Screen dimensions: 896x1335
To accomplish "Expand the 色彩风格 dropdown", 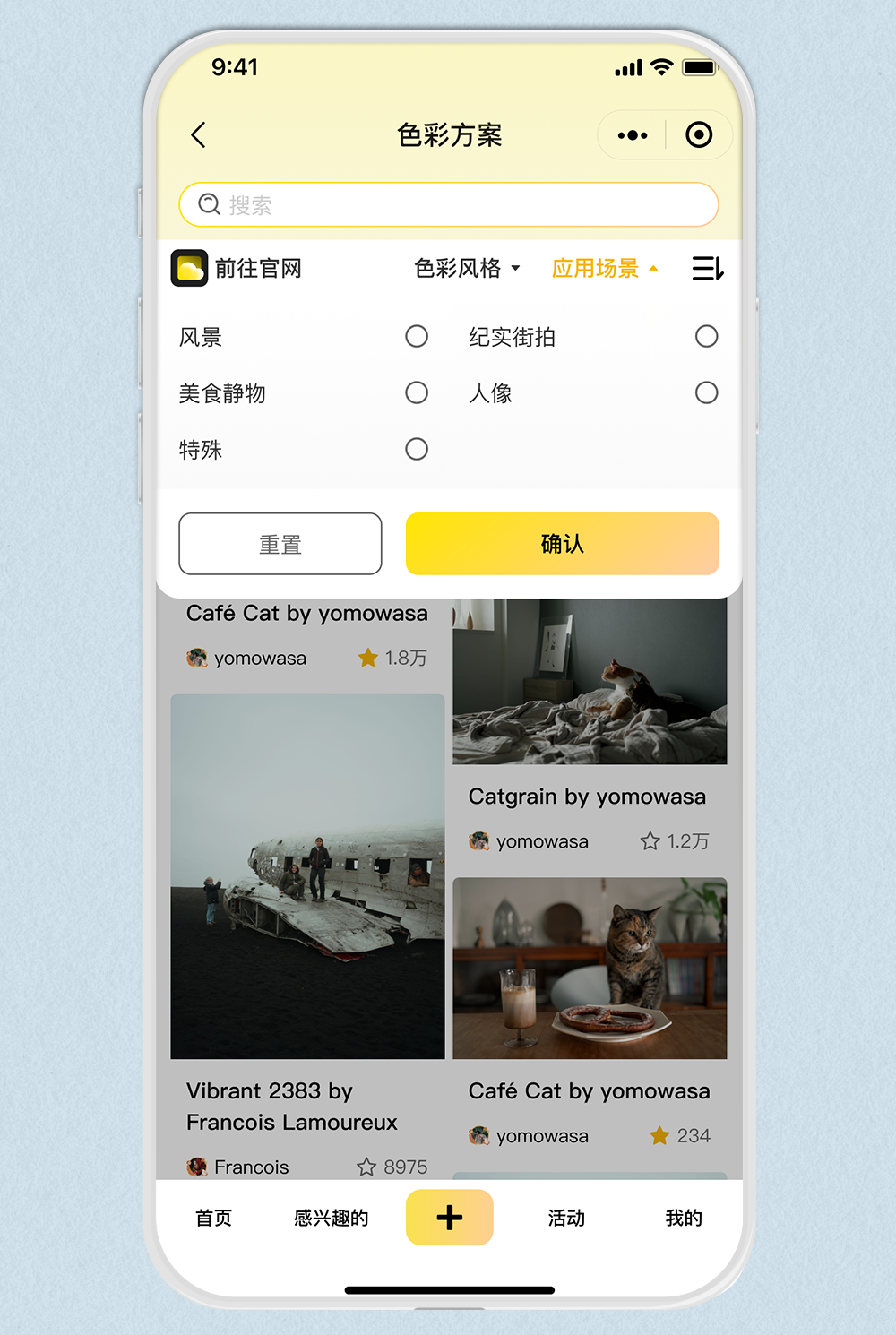I will 467,268.
